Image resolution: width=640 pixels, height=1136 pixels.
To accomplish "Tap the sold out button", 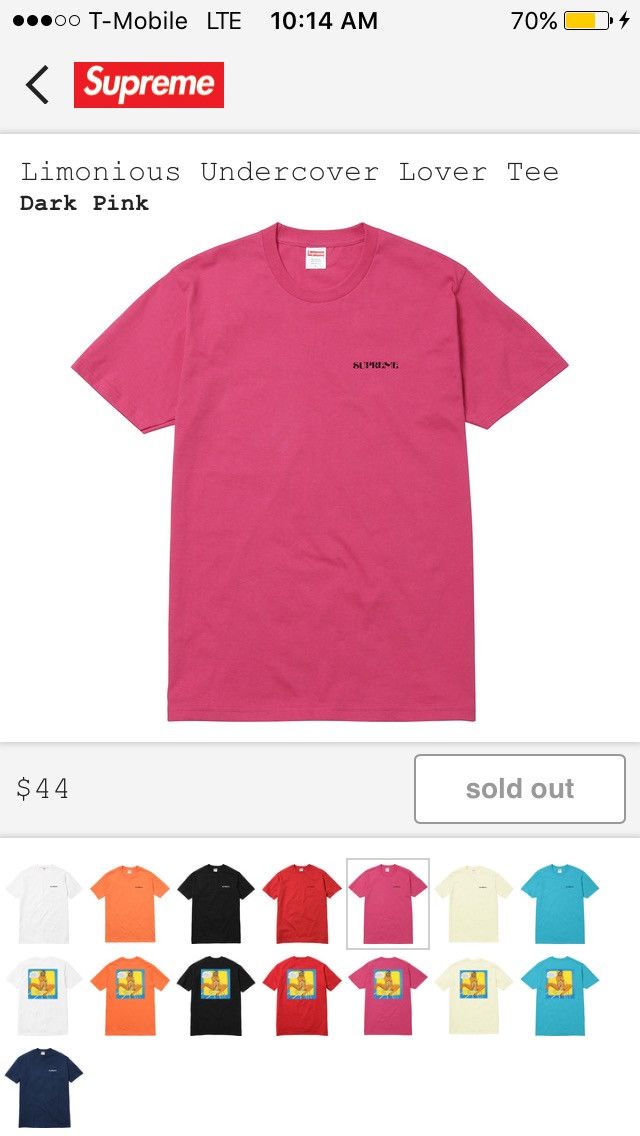I will coord(520,789).
